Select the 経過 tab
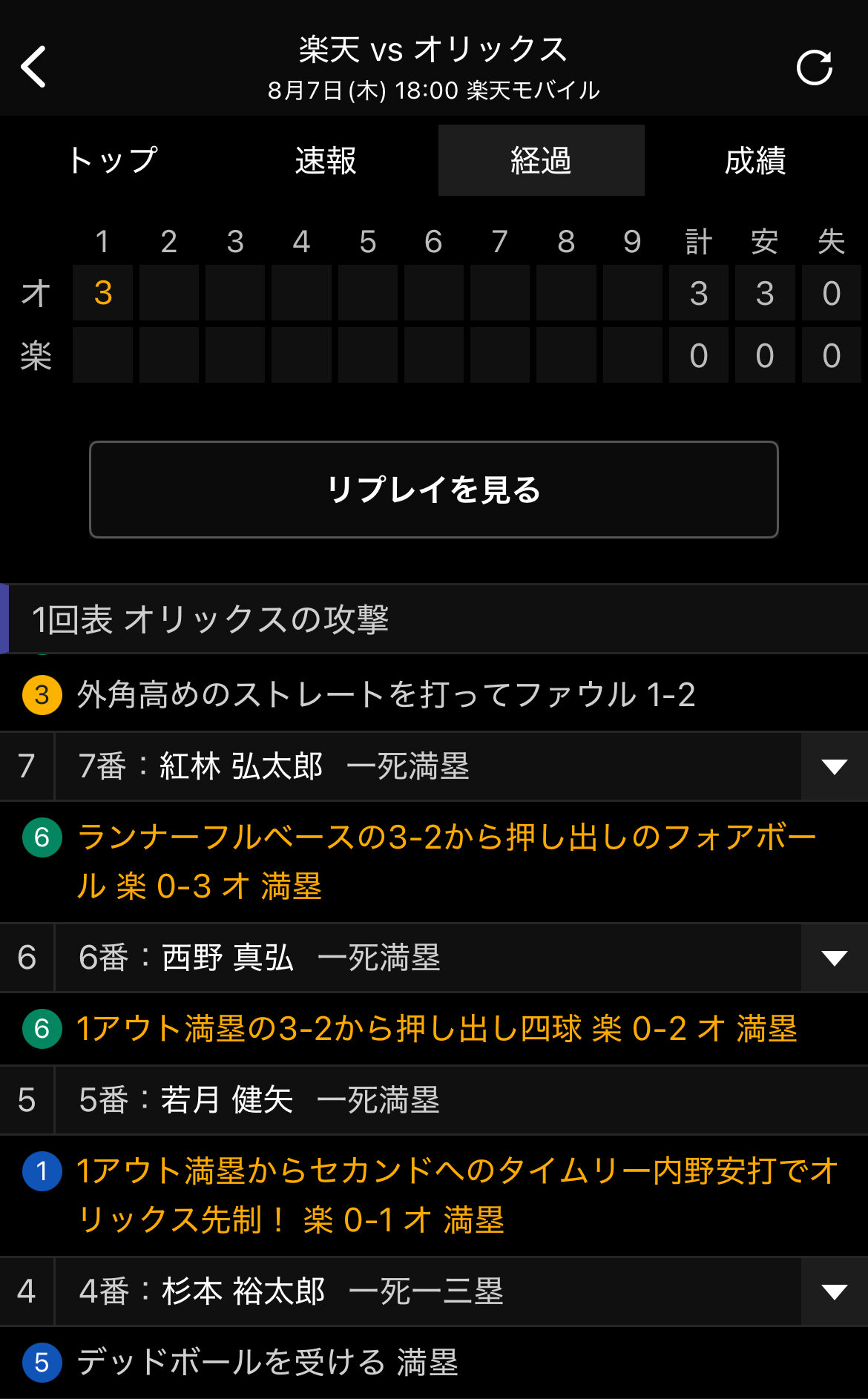The image size is (868, 1399). coord(541,160)
